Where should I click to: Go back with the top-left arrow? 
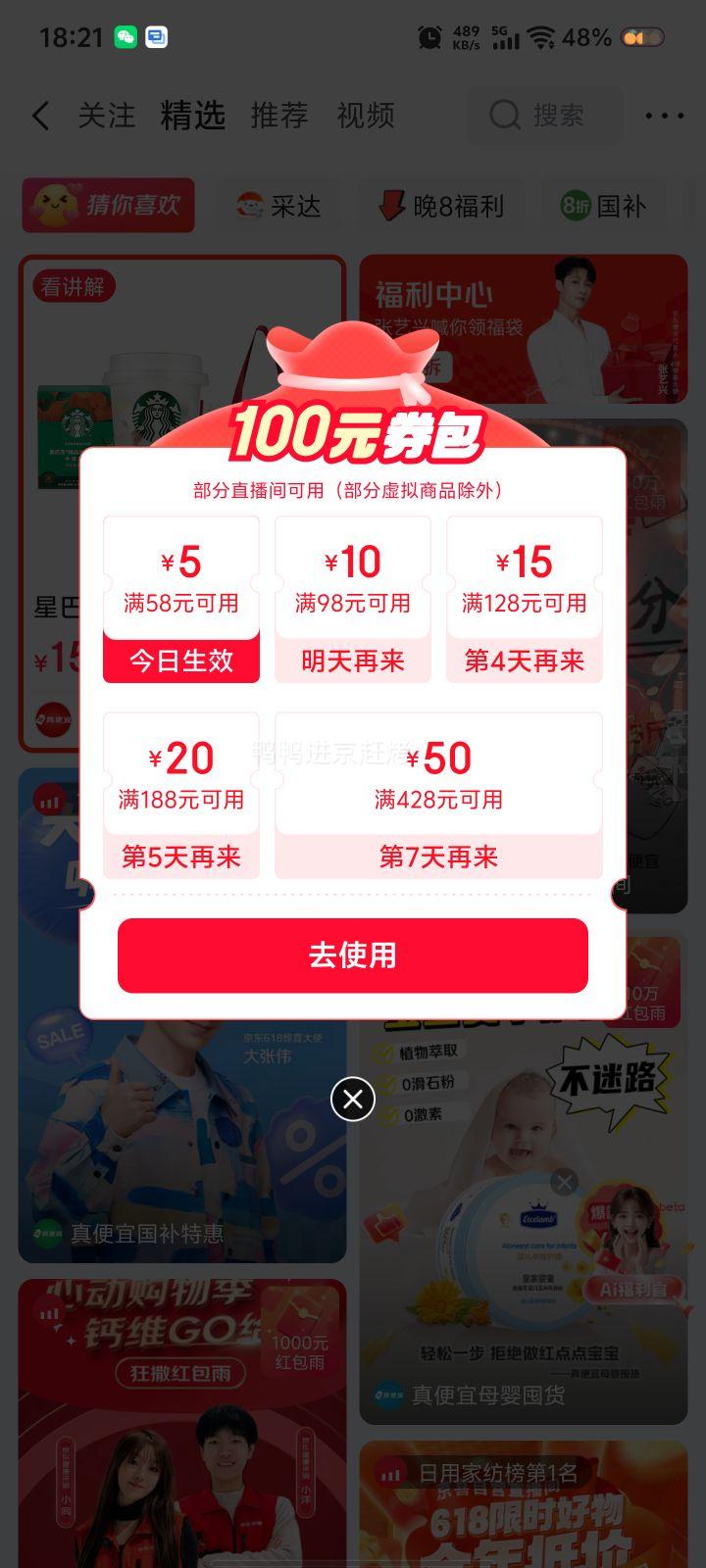point(40,116)
